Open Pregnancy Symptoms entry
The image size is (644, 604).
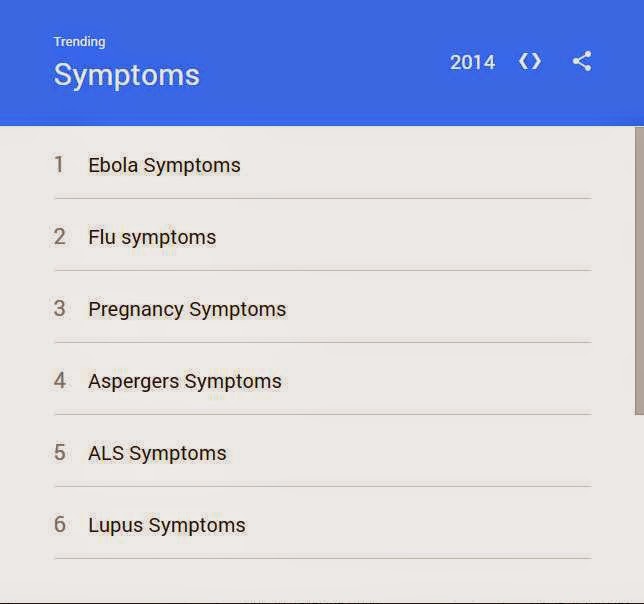point(187,309)
